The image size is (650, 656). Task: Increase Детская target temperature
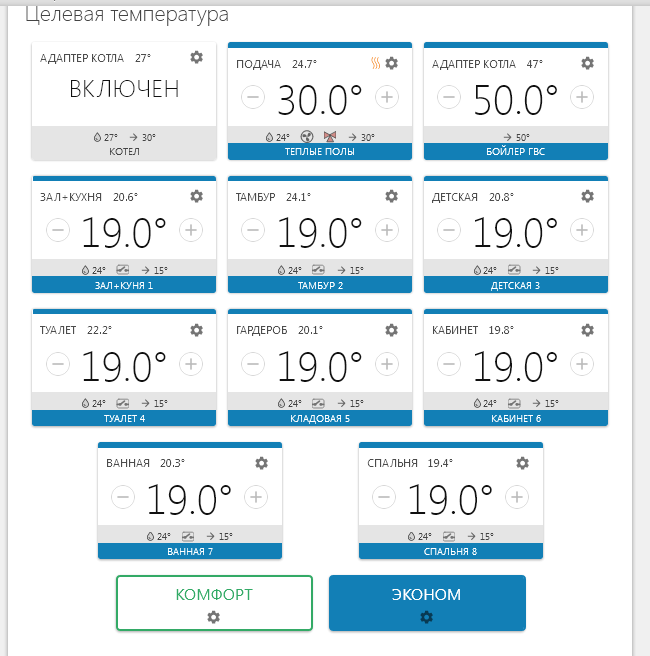[x=583, y=230]
